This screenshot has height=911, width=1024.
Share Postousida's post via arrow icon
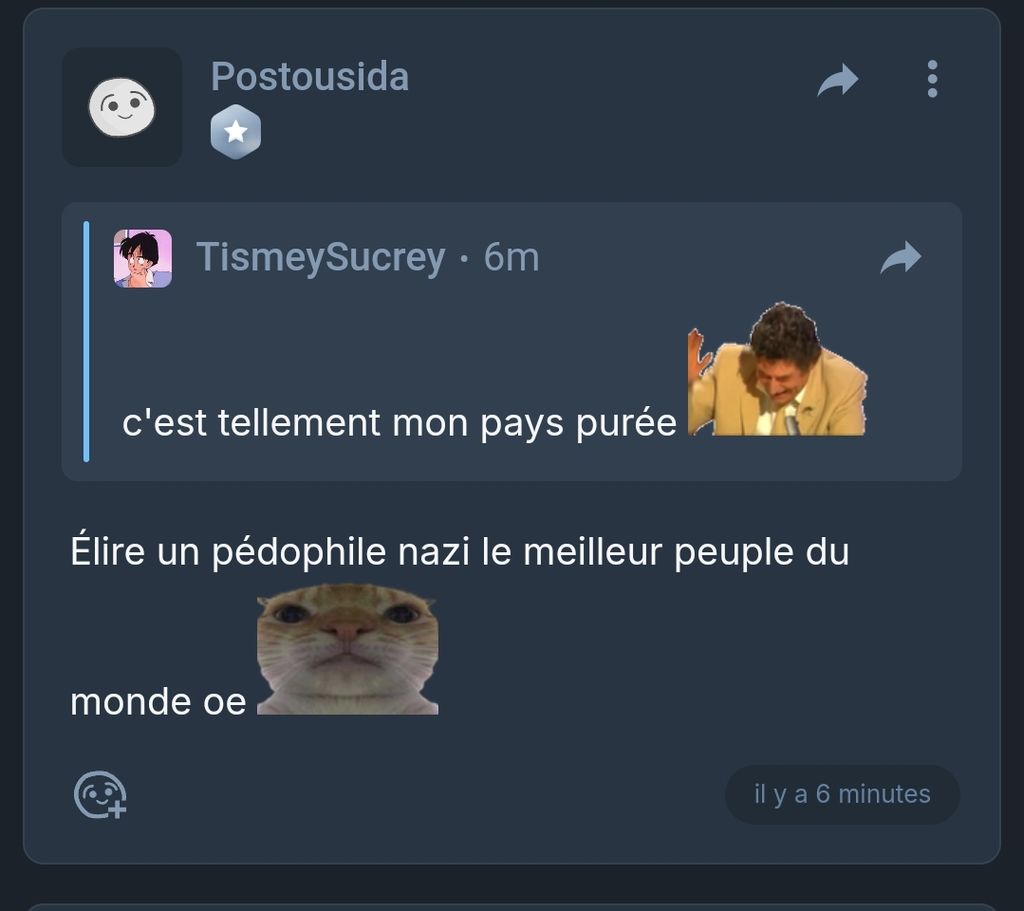(x=838, y=80)
